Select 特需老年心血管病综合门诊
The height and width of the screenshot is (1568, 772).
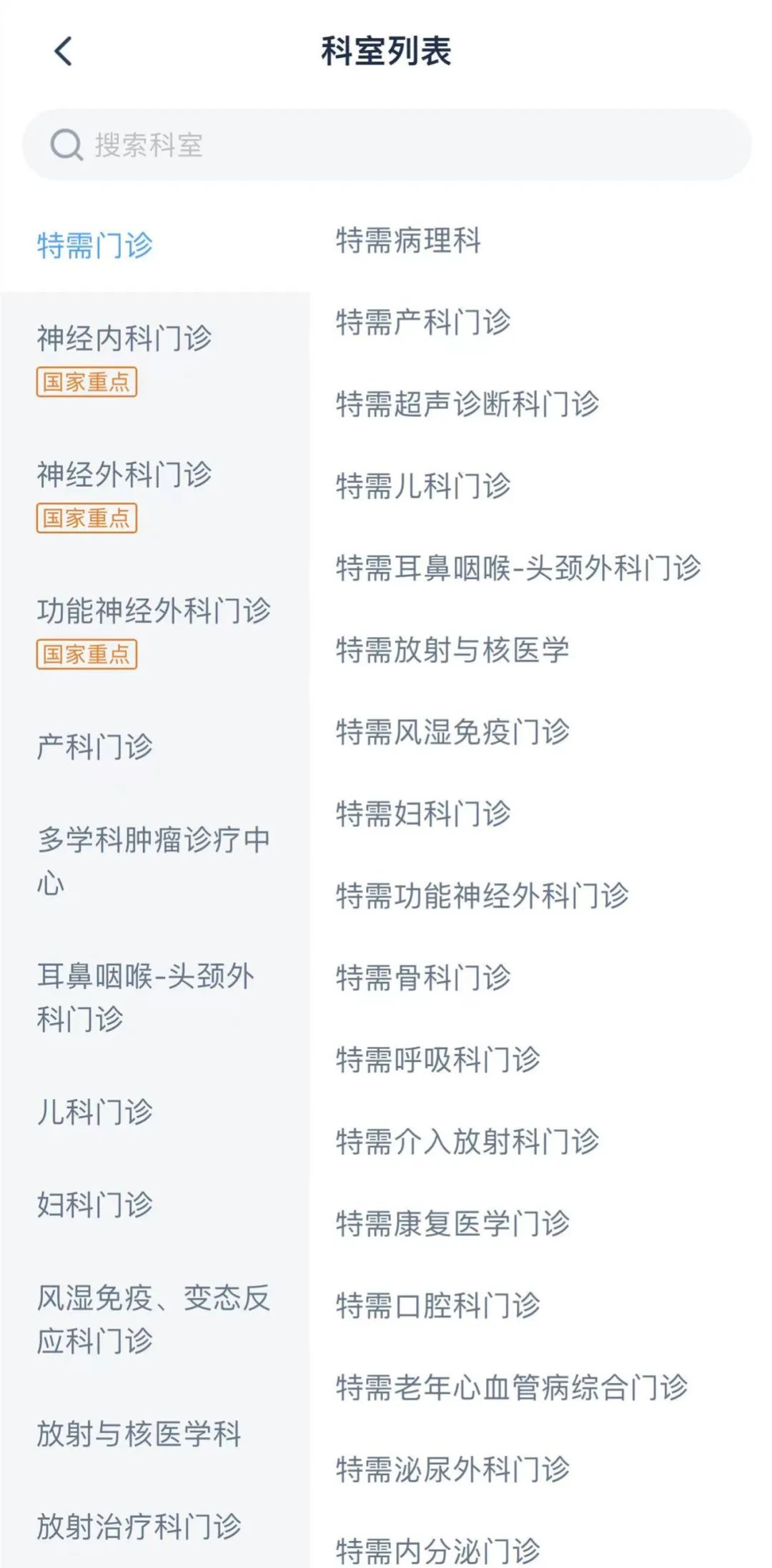click(512, 1387)
